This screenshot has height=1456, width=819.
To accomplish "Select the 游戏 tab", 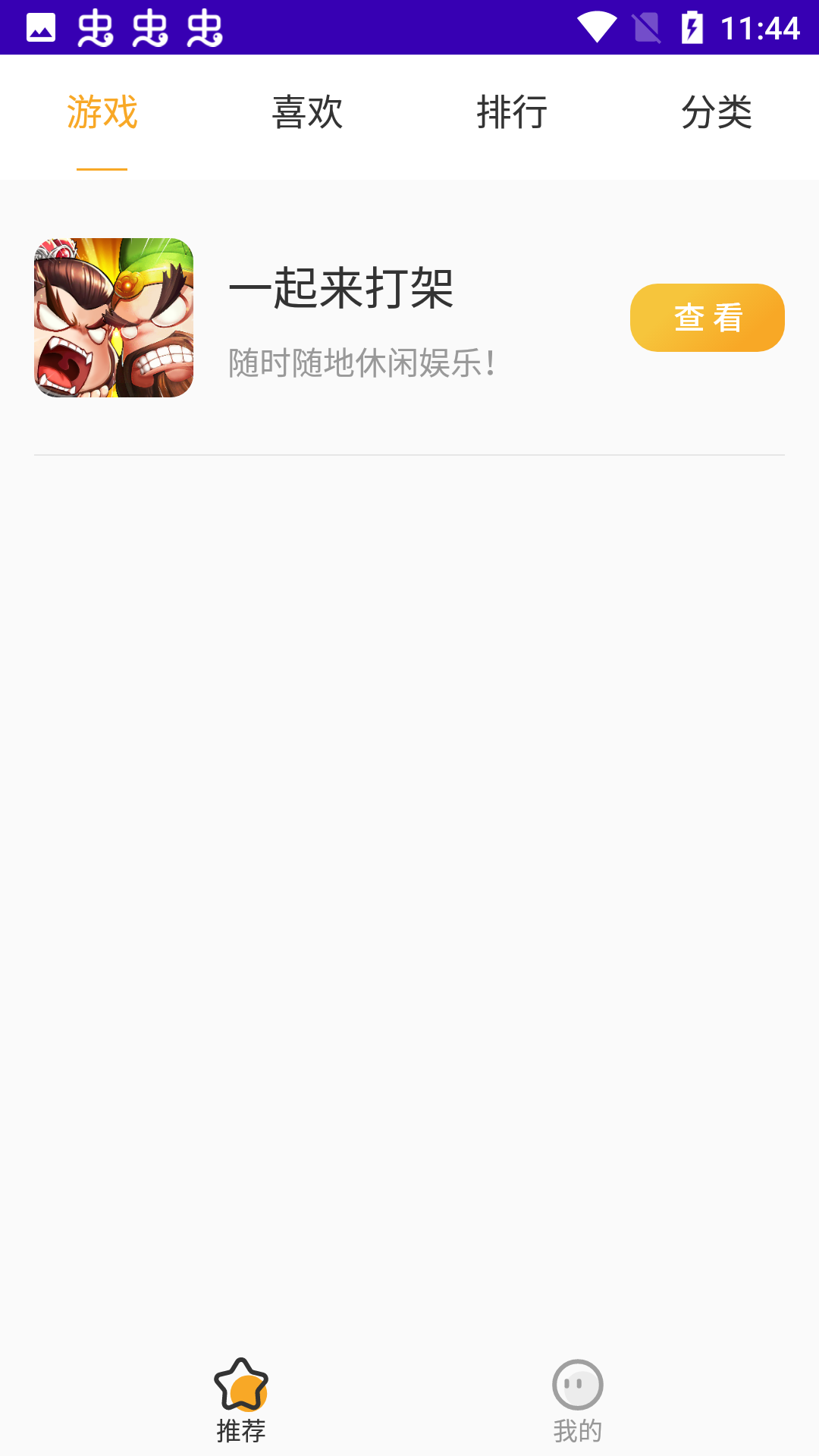I will (x=102, y=114).
